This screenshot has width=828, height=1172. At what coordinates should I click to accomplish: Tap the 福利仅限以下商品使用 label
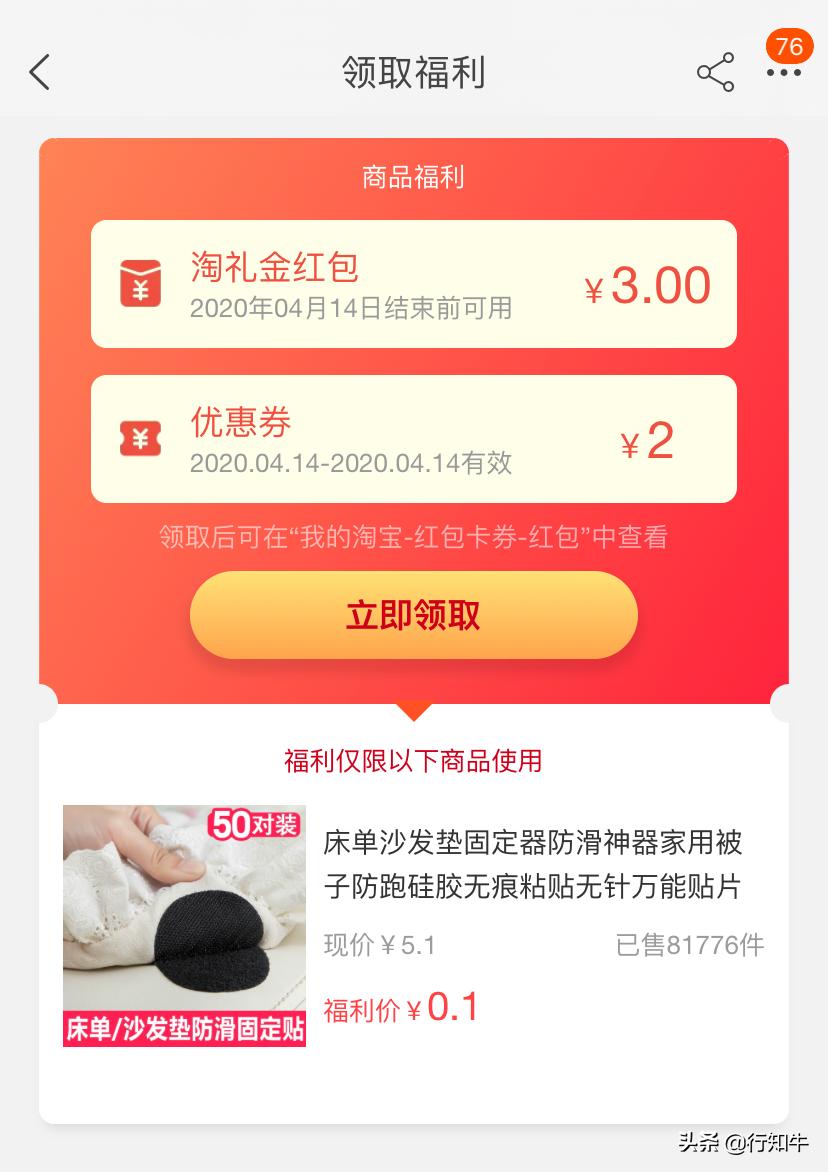413,761
